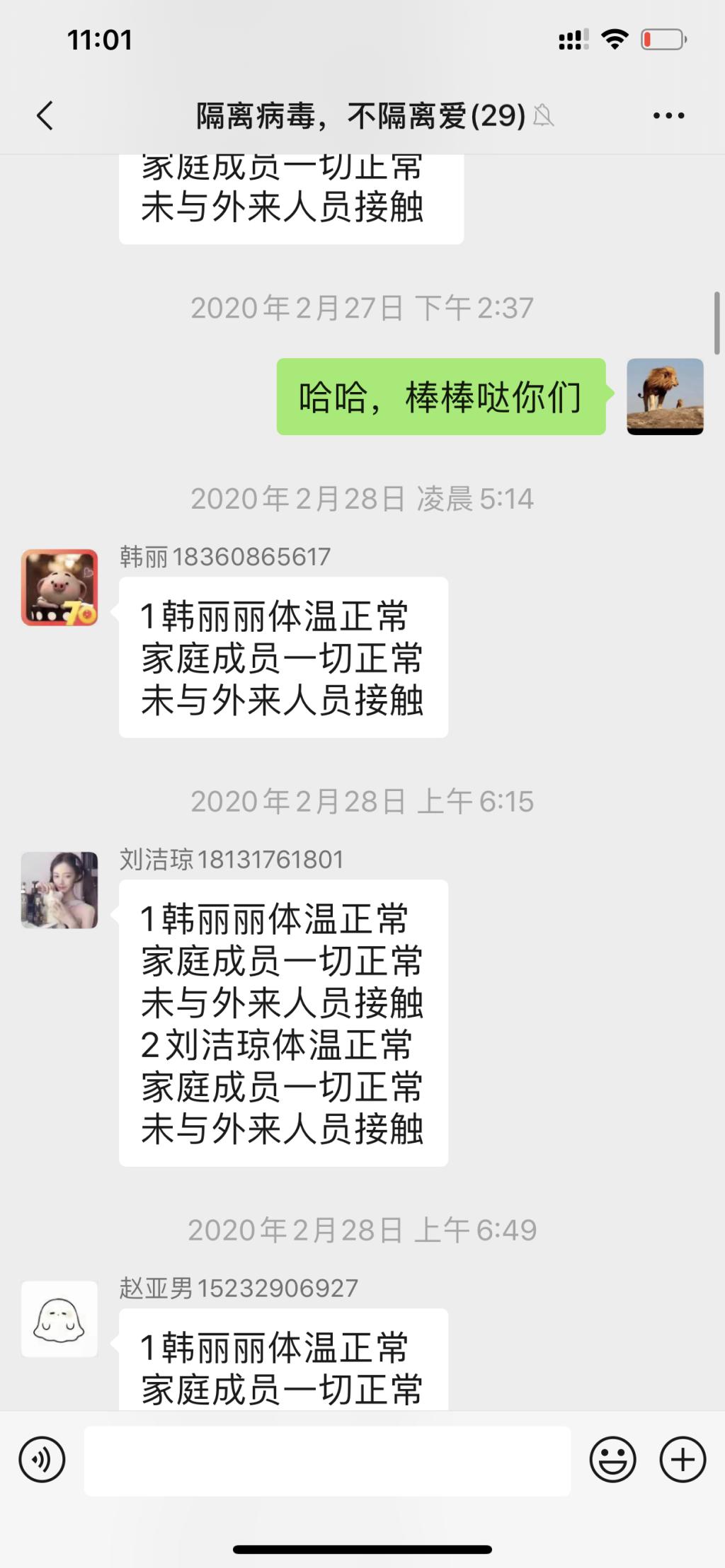Open 赵亚男's ghost avatar profile
The image size is (725, 1568).
point(59,1319)
